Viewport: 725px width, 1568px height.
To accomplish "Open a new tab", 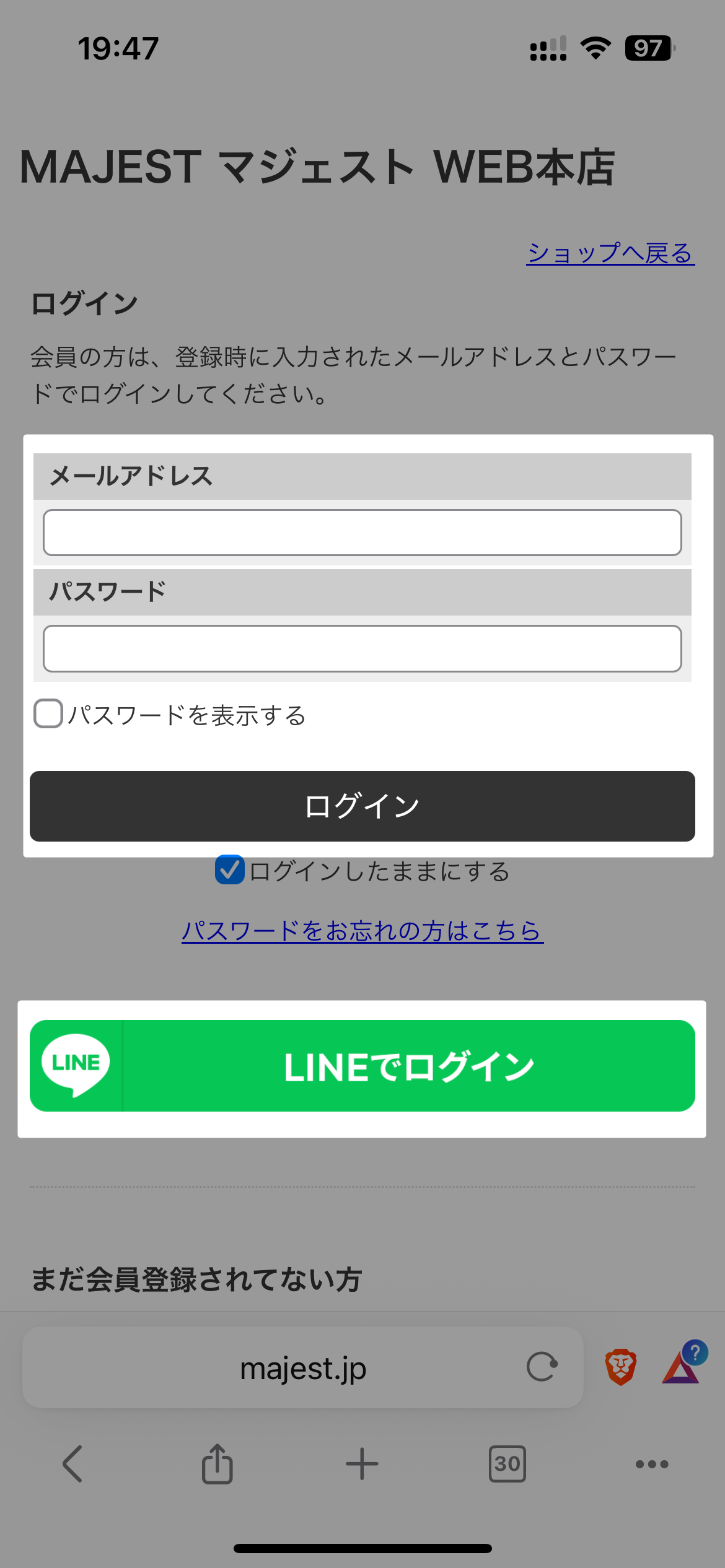I will pyautogui.click(x=362, y=1464).
